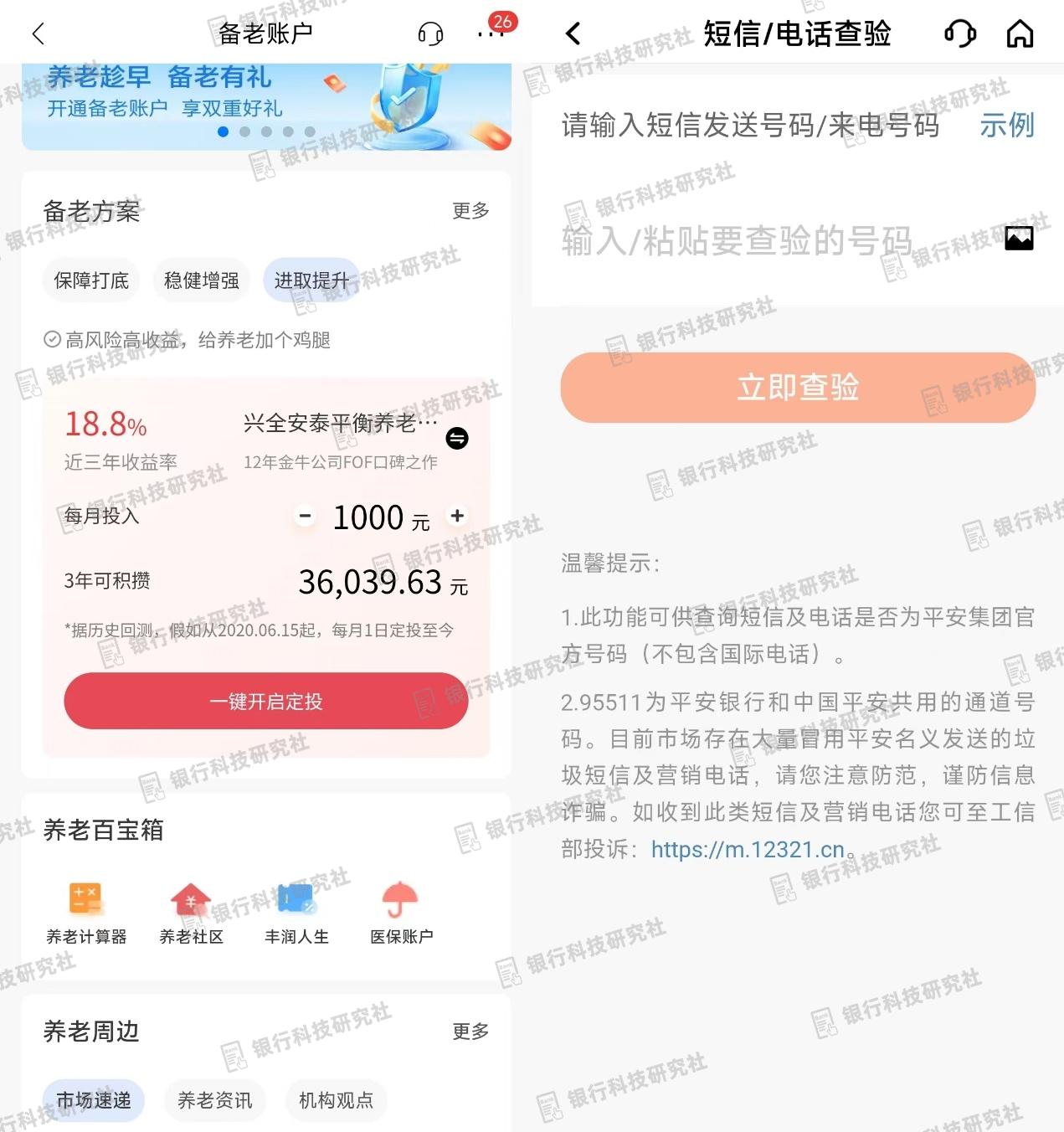Image resolution: width=1064 pixels, height=1132 pixels.
Task: Return home using the house icon
Action: pyautogui.click(x=1020, y=33)
